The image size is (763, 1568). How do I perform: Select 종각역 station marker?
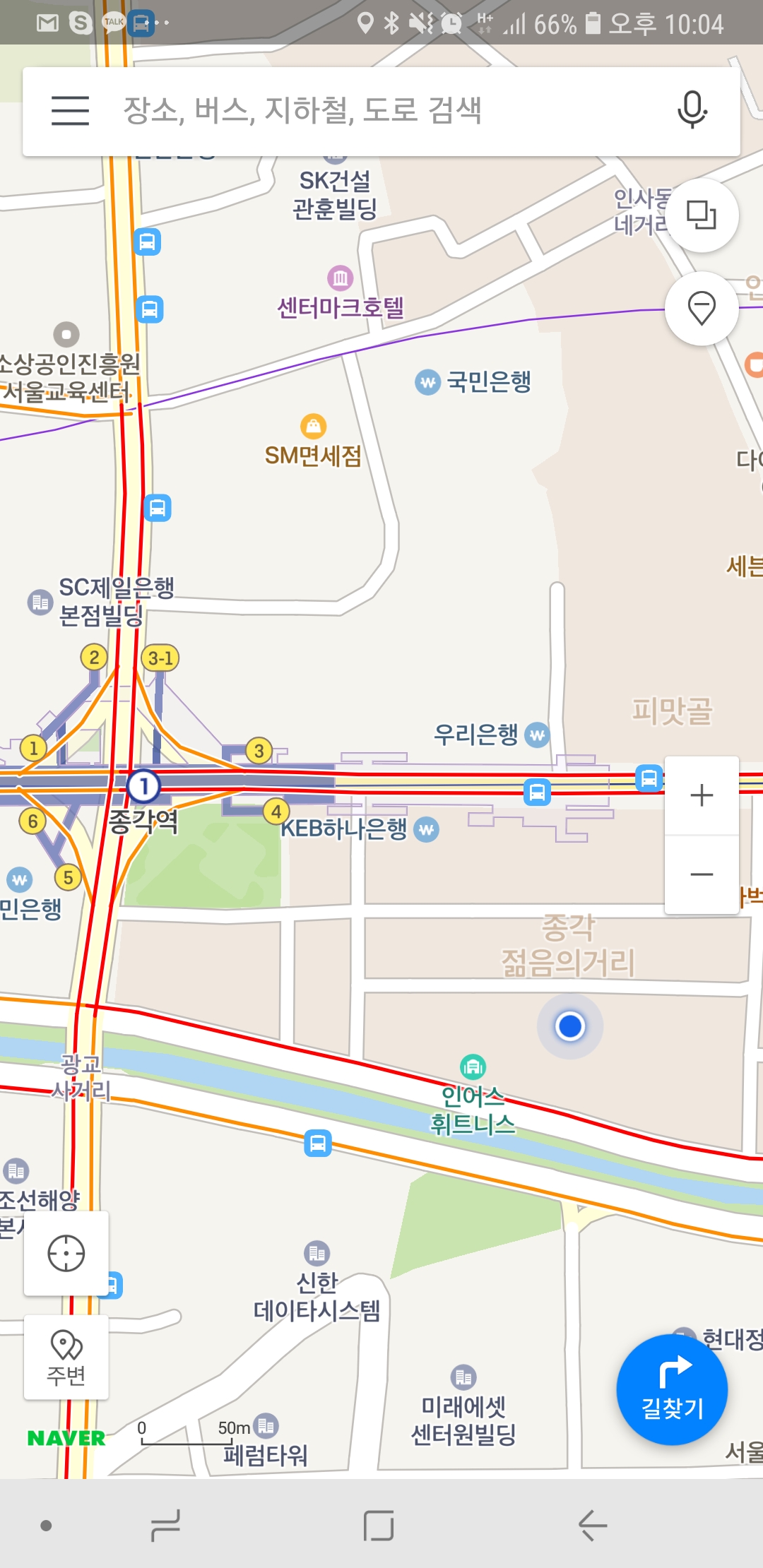(x=144, y=786)
